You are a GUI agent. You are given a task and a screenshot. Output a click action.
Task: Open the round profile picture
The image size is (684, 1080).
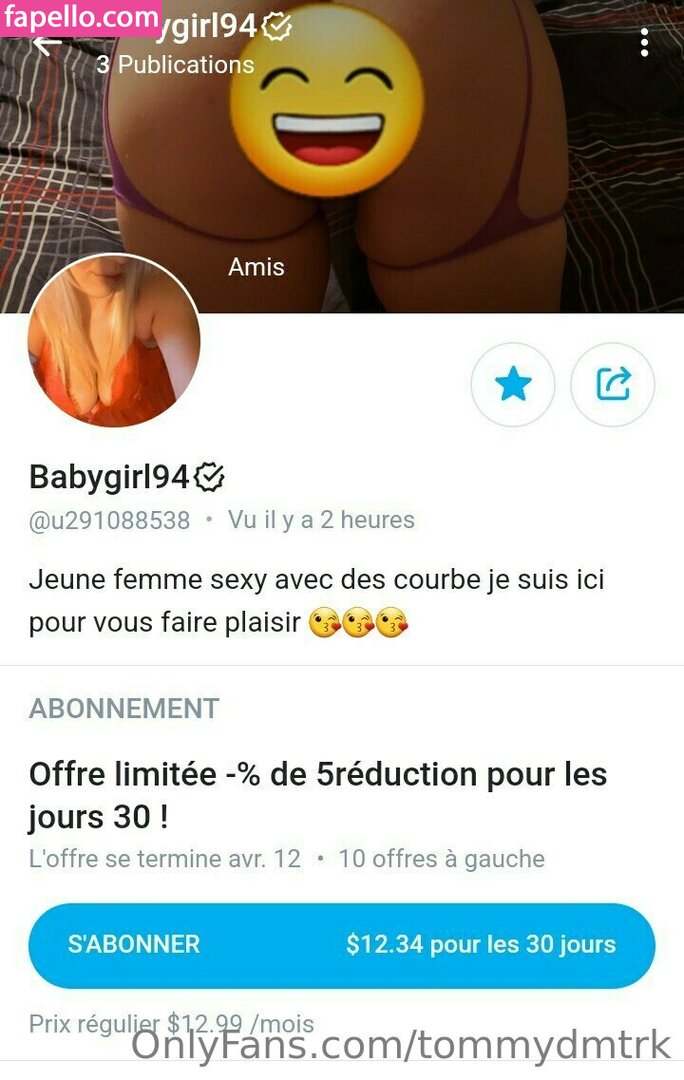(115, 341)
